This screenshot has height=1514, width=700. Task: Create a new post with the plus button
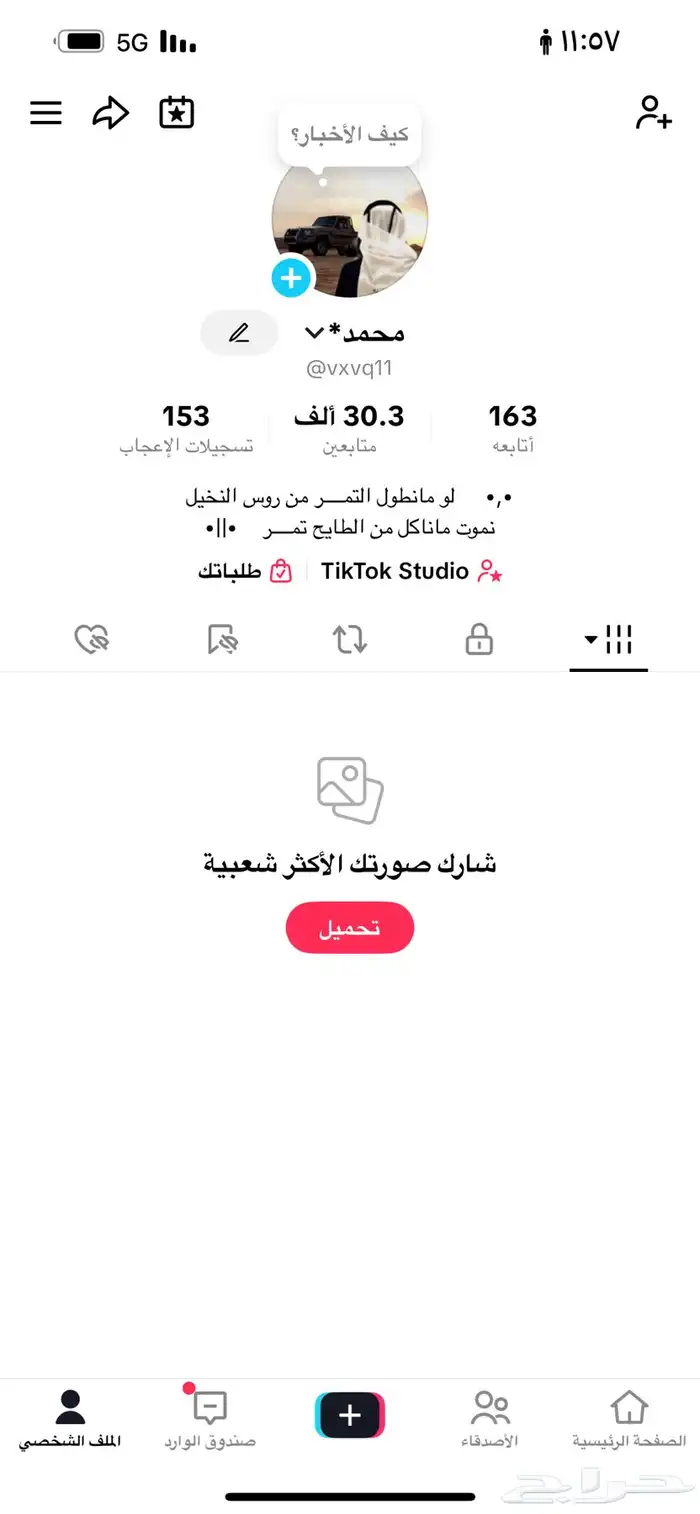pos(350,1415)
